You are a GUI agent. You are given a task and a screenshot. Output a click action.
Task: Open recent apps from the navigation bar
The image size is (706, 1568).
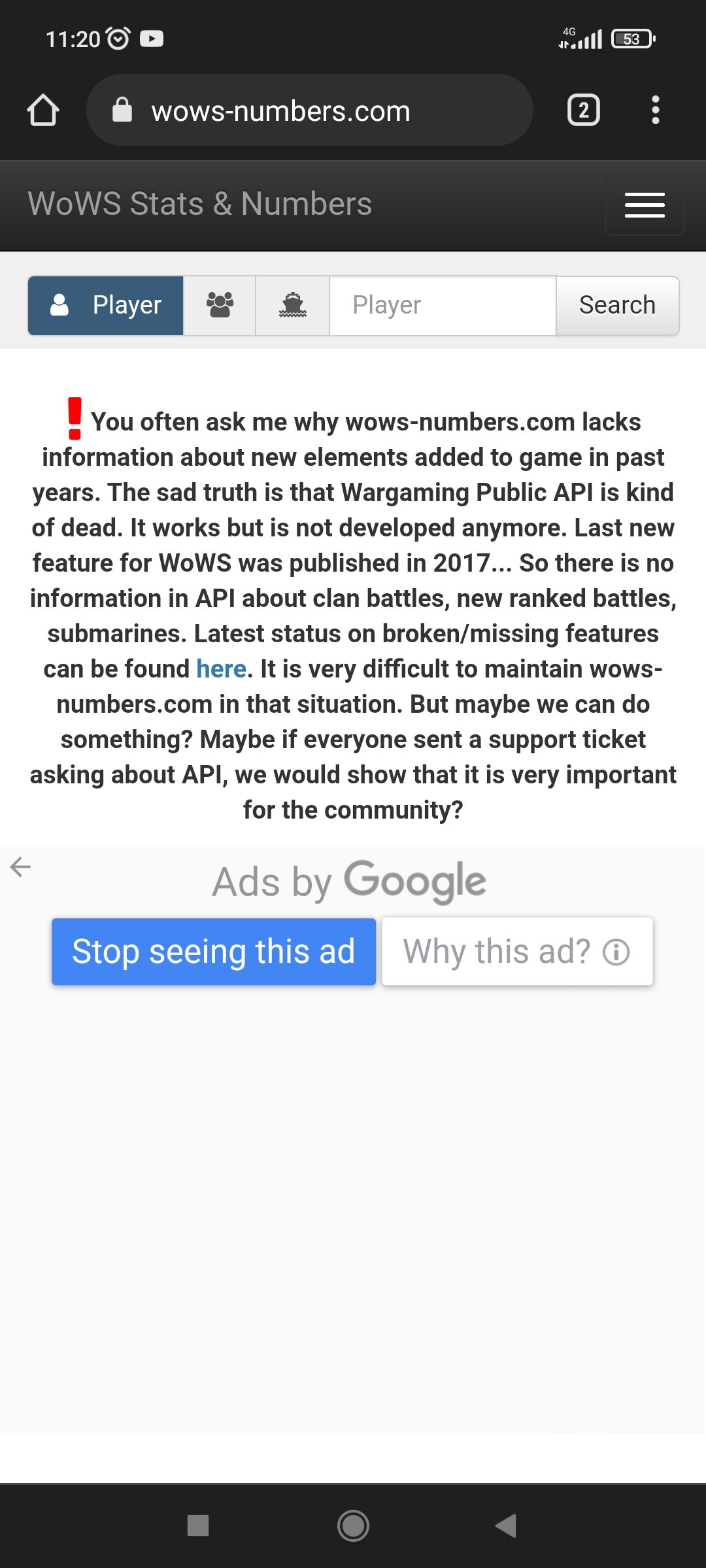[x=198, y=1526]
